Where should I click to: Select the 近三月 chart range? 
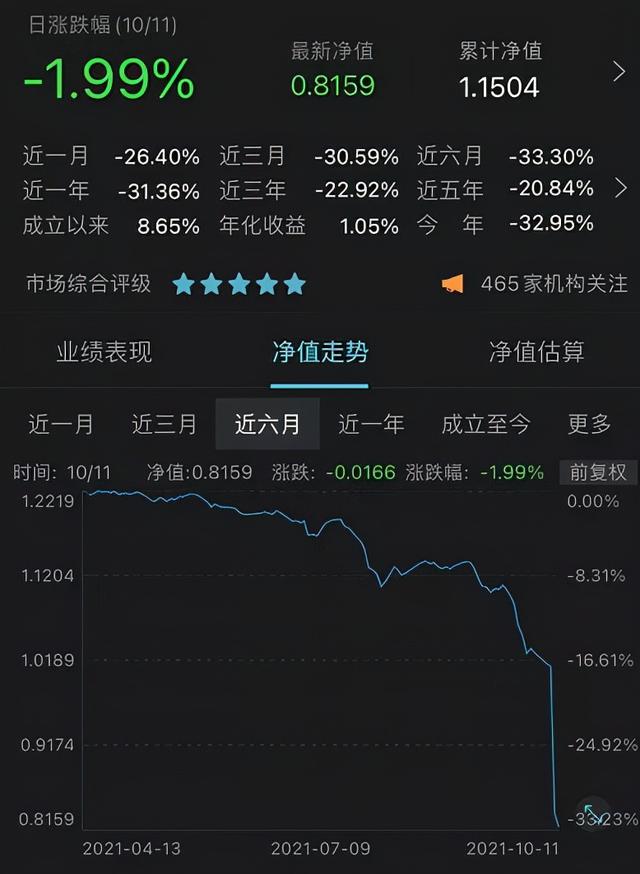[165, 424]
